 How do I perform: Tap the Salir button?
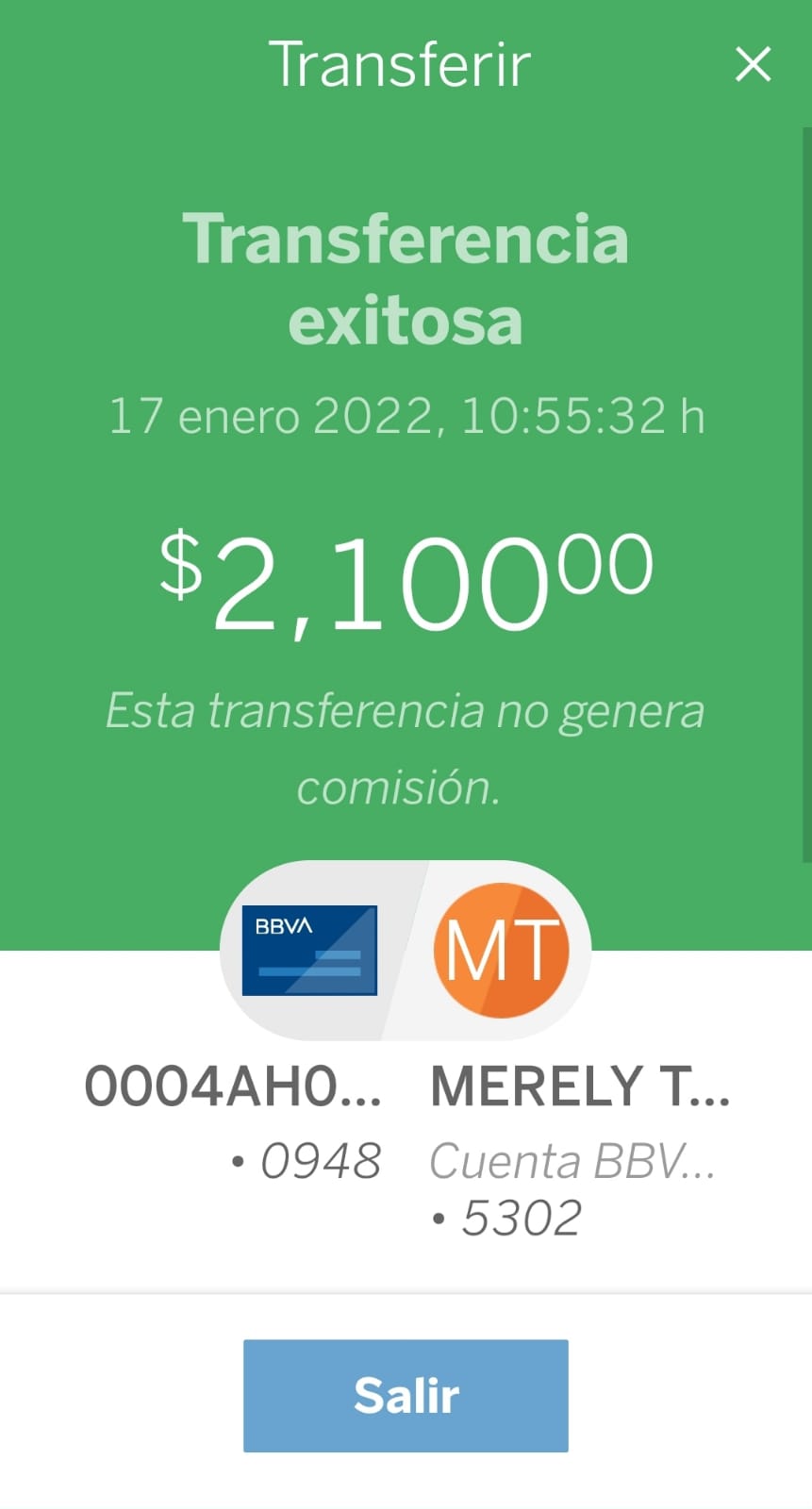click(406, 1395)
